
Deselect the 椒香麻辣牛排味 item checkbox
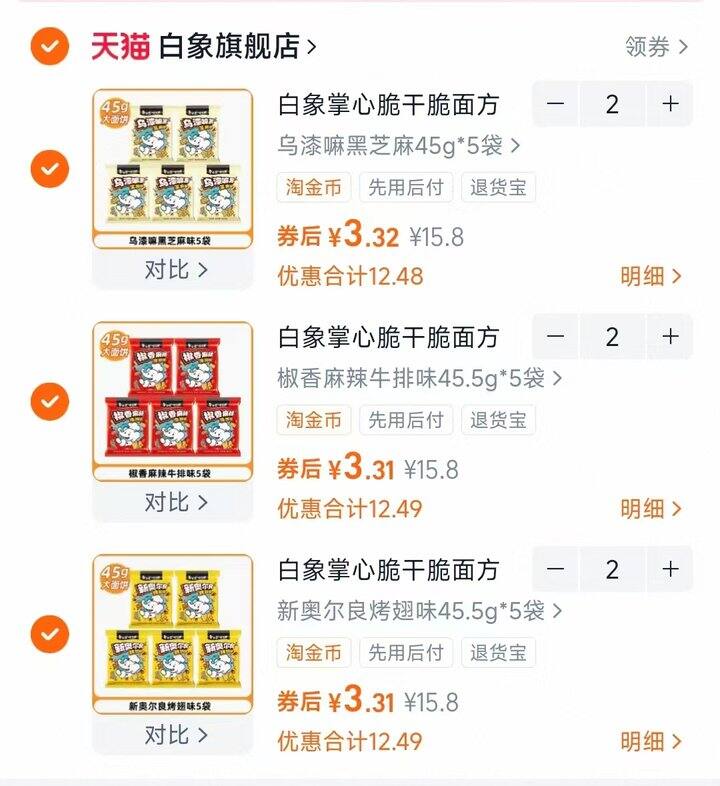50,402
